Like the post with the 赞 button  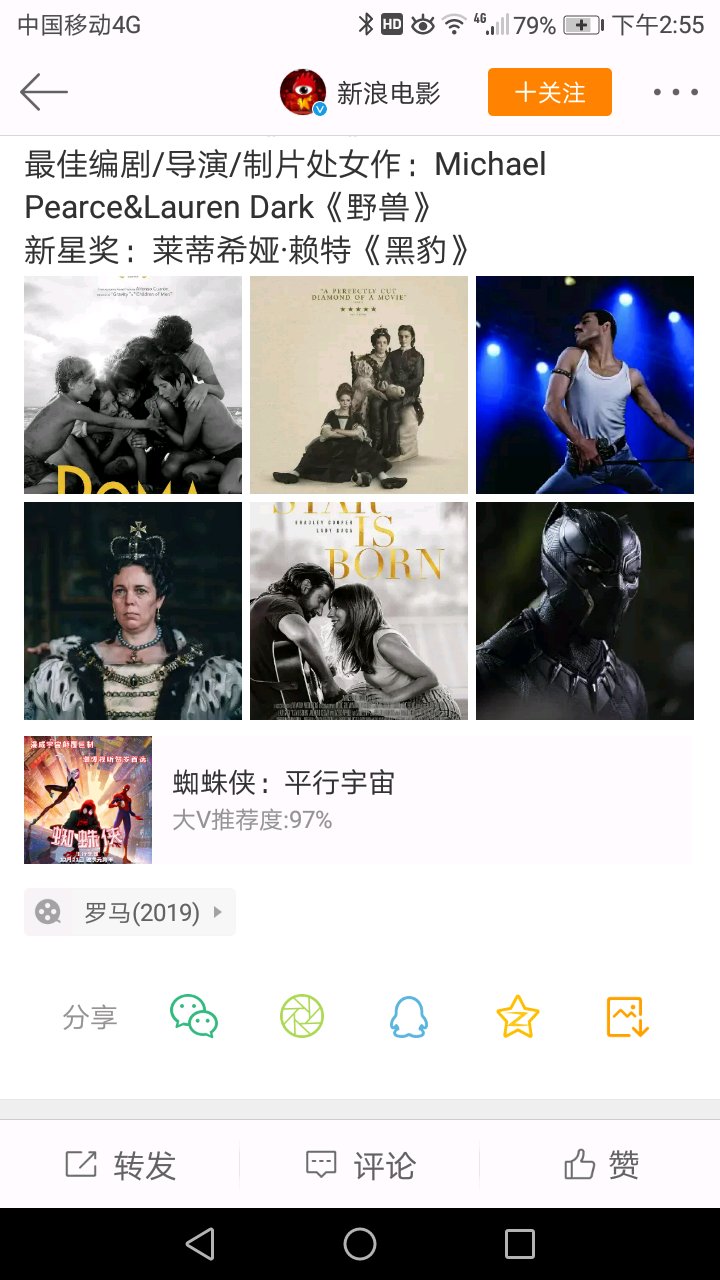[x=601, y=1165]
